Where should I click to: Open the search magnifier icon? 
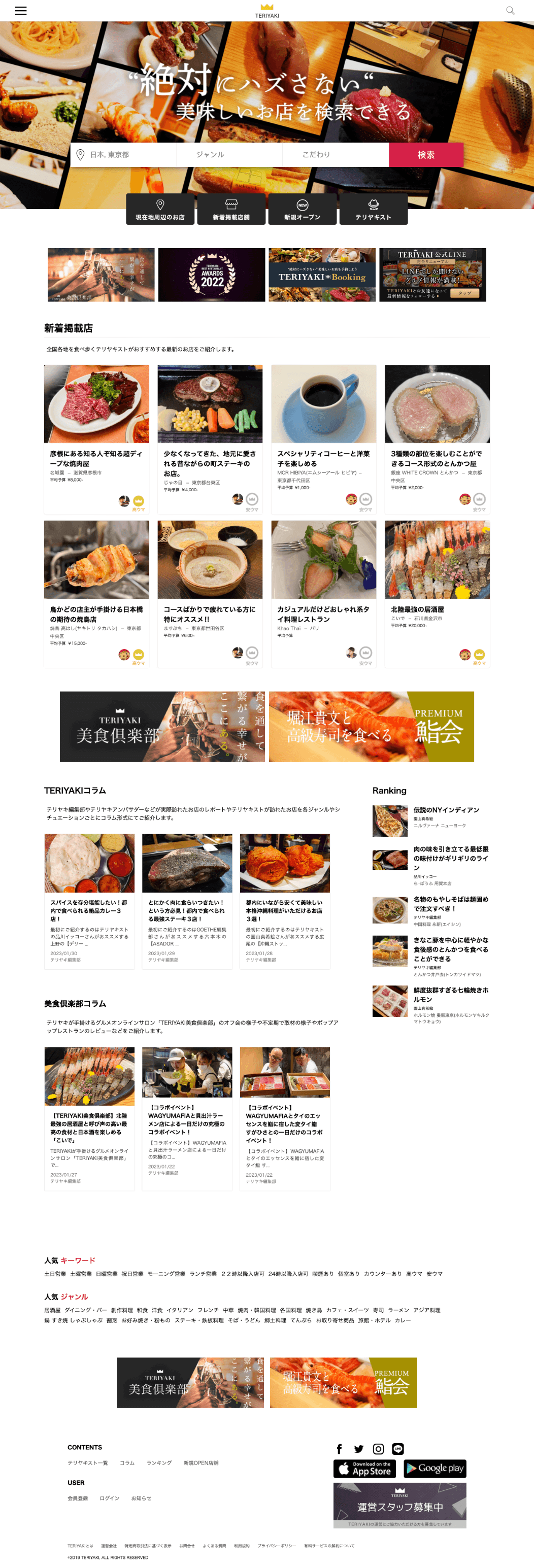[x=510, y=10]
